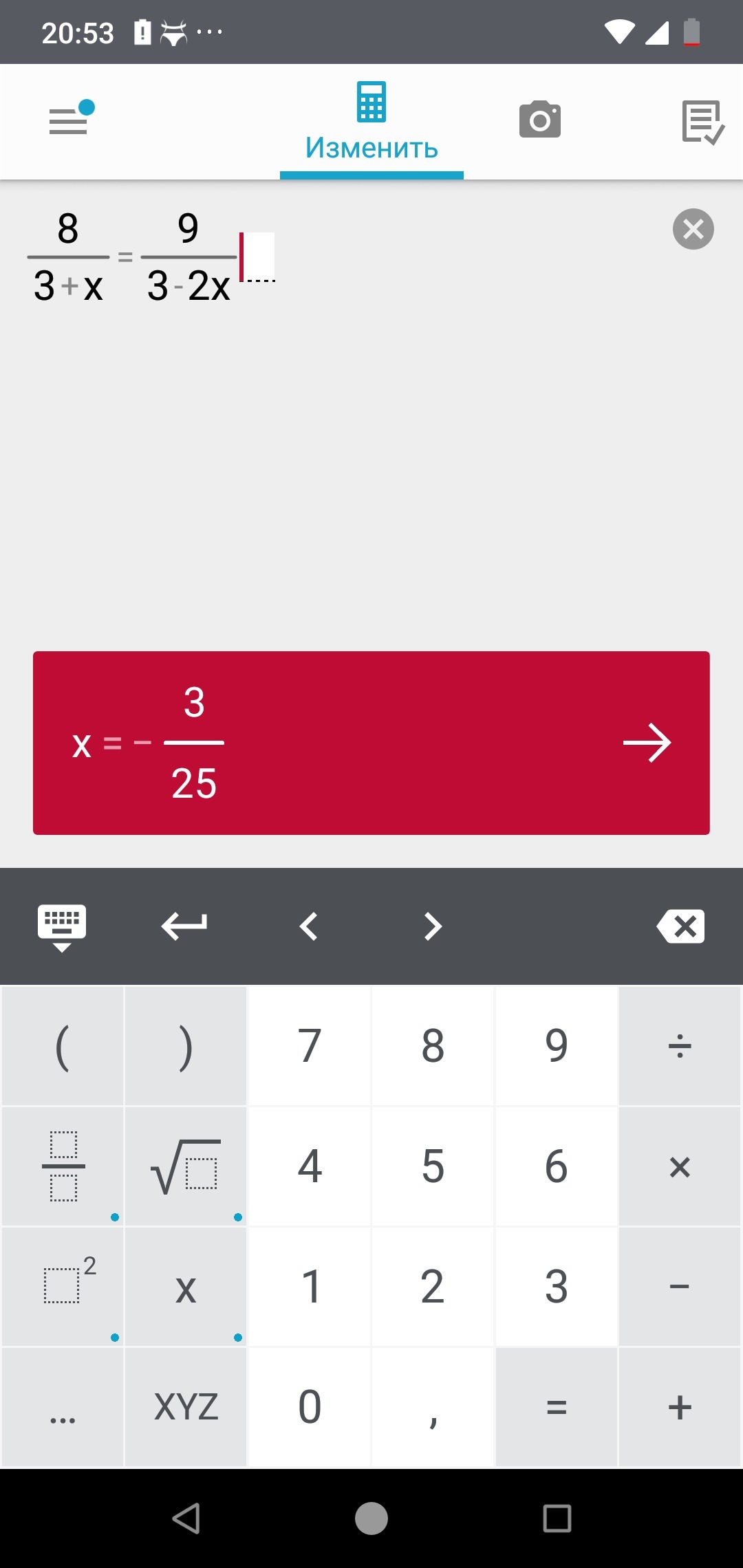Viewport: 743px width, 1568px height.
Task: Open solution steps for x = -3/25
Action: [371, 743]
